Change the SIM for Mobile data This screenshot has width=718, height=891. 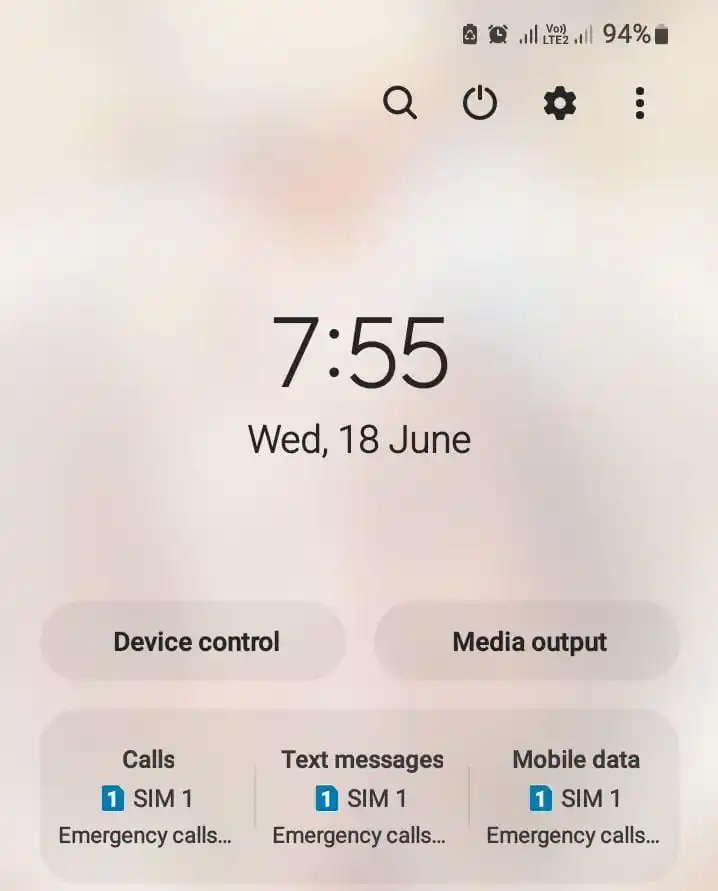coord(575,797)
